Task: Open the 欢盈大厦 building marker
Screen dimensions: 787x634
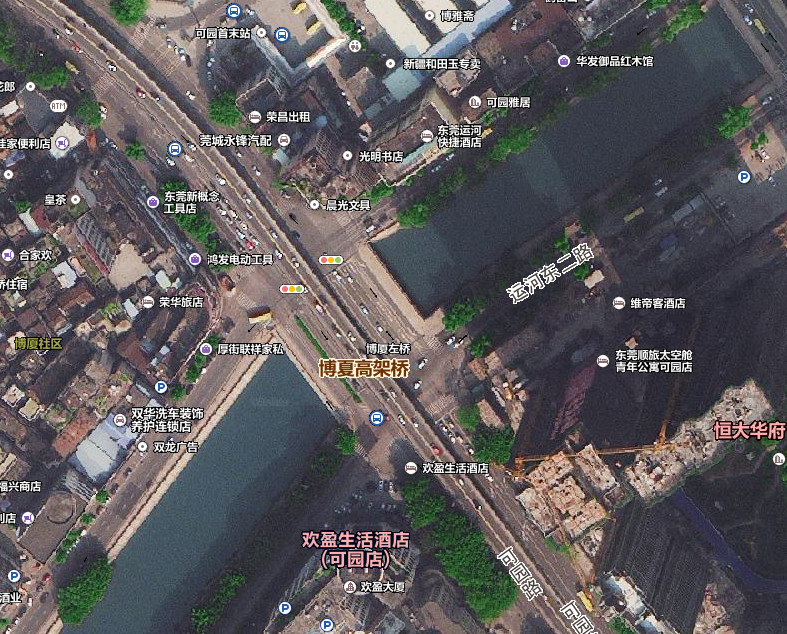Action: [350, 586]
